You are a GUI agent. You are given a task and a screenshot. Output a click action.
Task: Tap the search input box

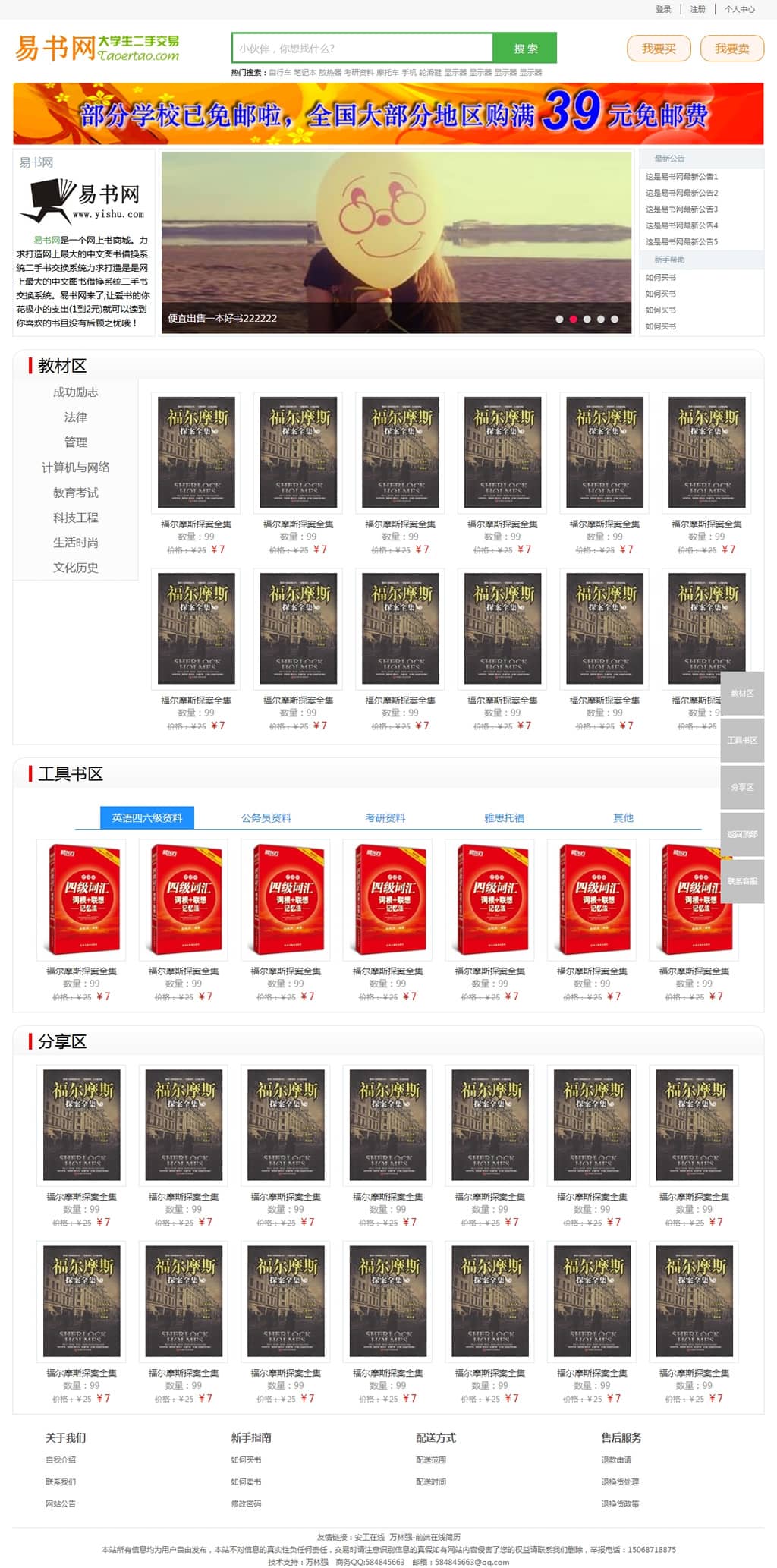(362, 48)
